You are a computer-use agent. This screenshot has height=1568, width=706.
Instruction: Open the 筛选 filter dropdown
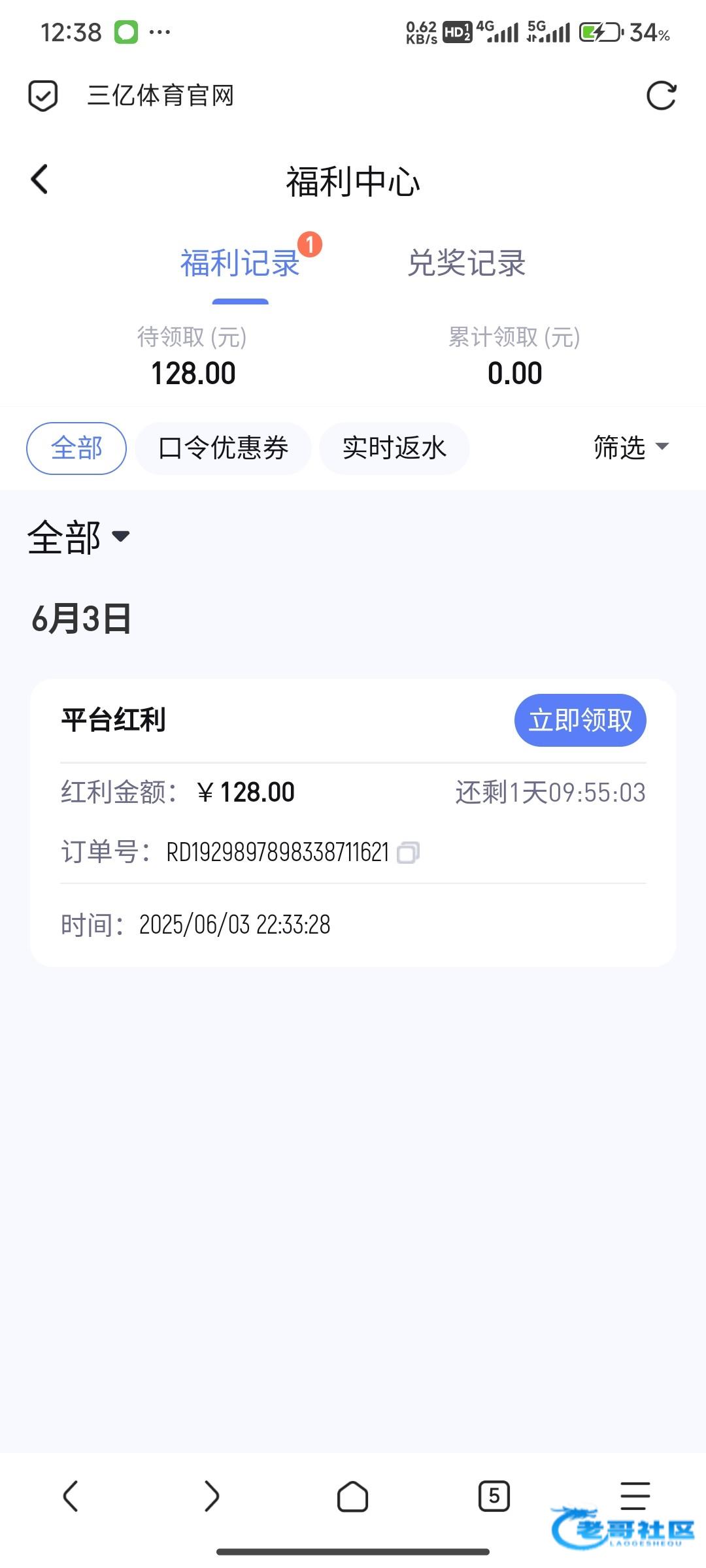[631, 448]
